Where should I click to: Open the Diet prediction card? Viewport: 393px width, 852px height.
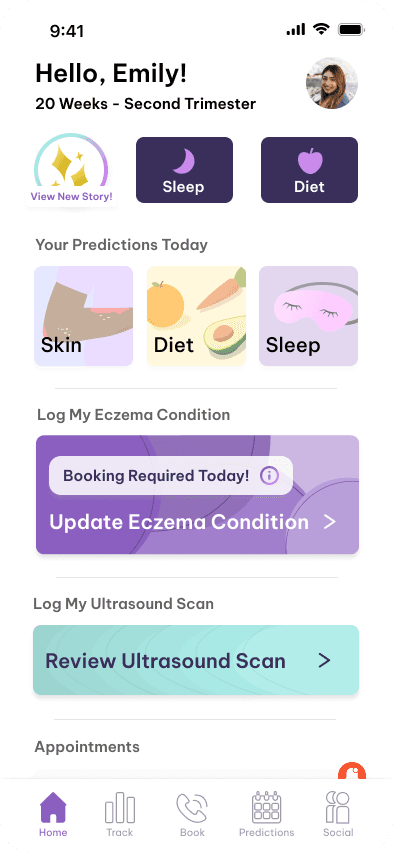[x=196, y=316]
